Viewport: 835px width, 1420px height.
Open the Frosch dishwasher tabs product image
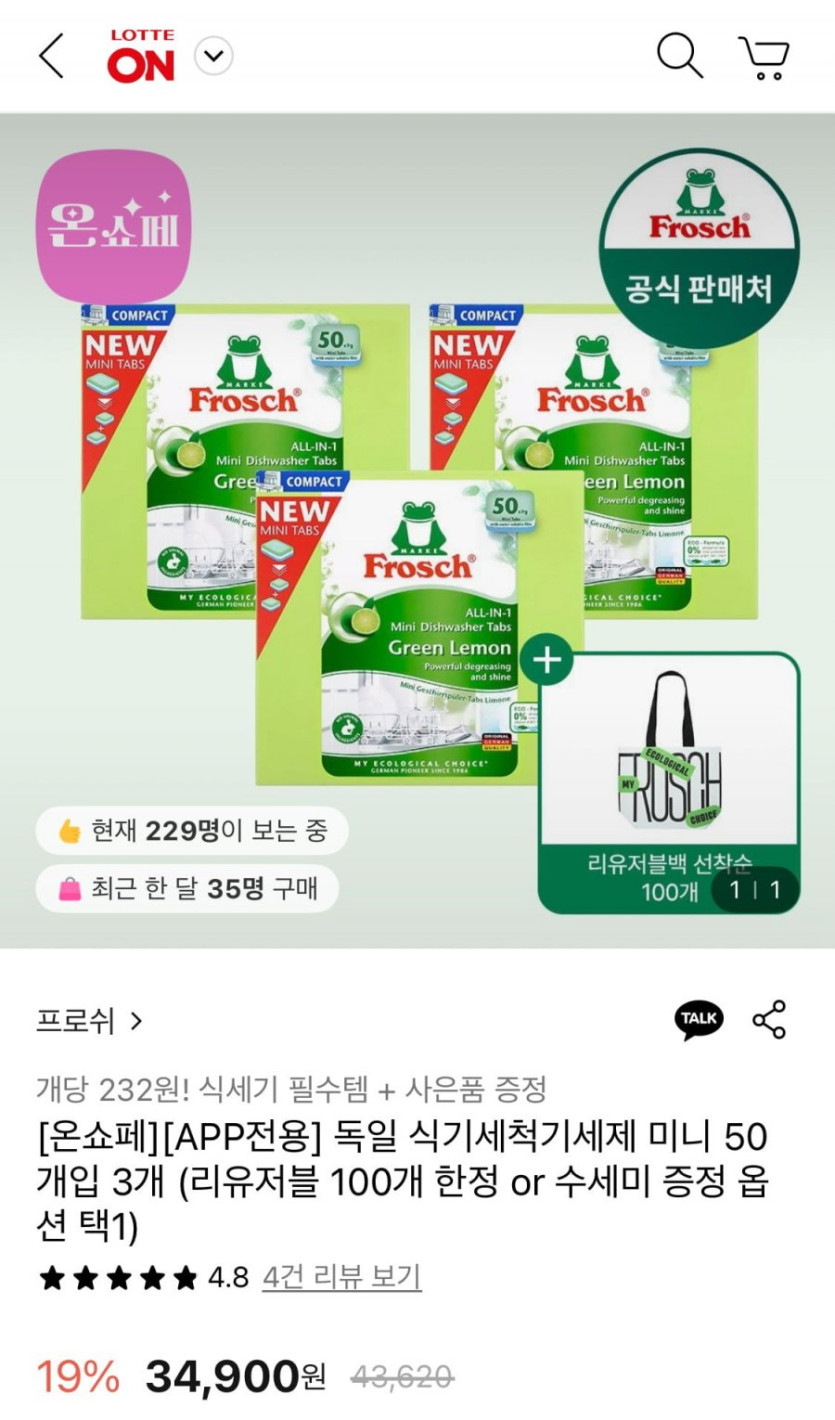click(417, 530)
